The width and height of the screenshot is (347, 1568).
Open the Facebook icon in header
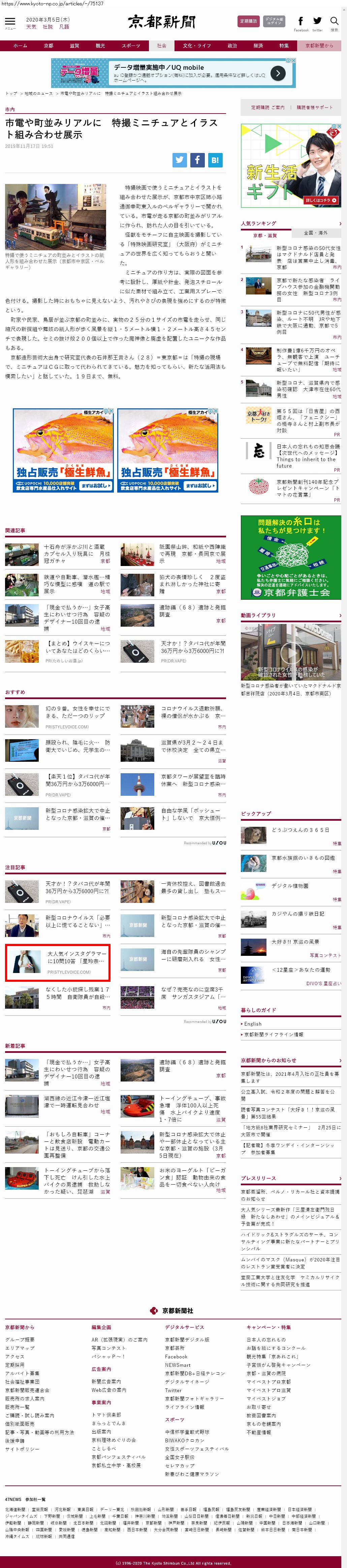(x=301, y=22)
